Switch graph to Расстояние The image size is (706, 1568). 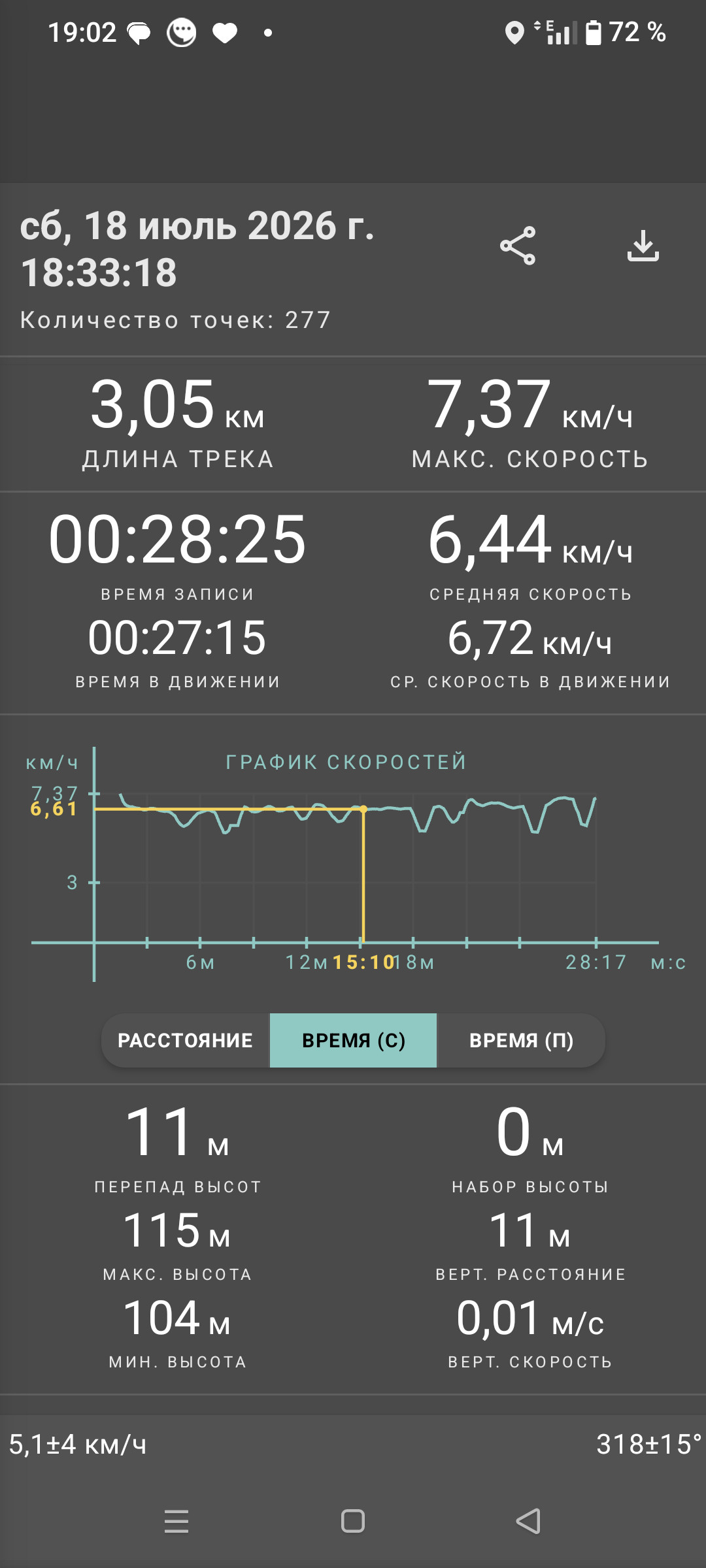[186, 1040]
